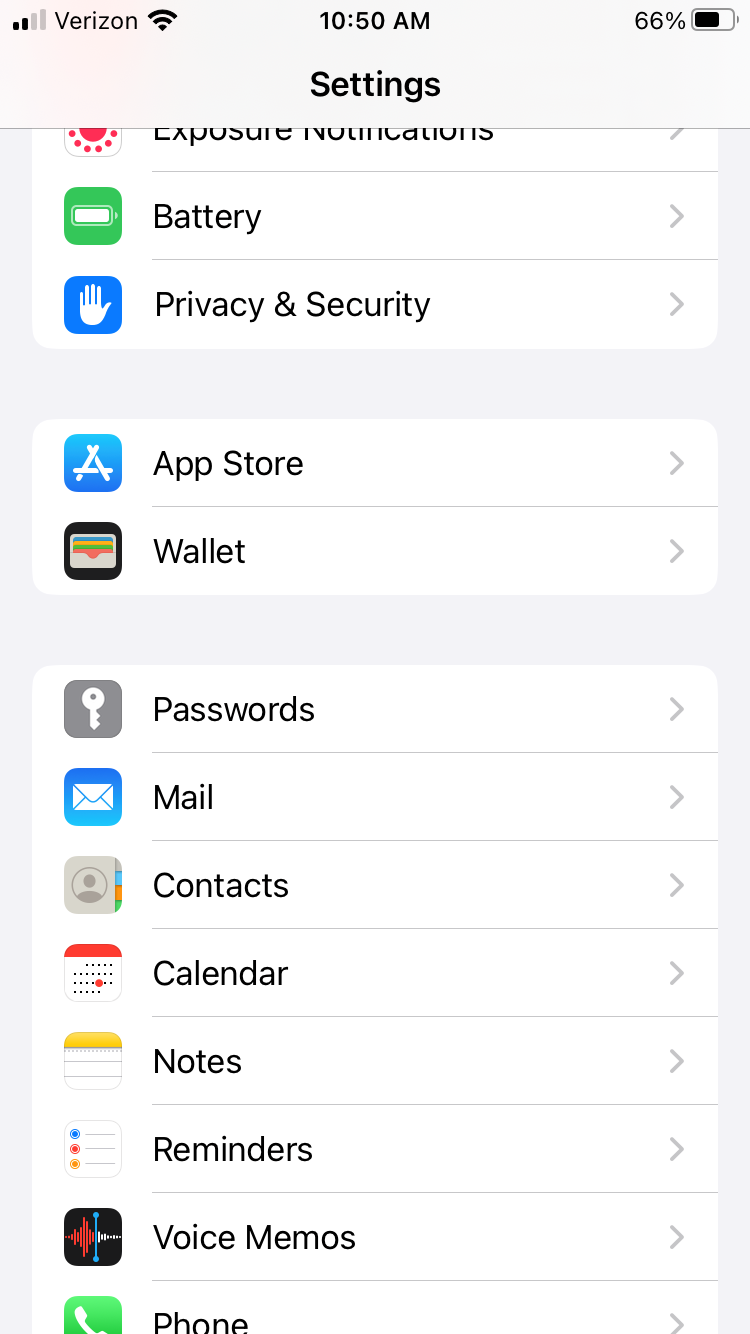Open Notes settings
750x1334 pixels.
[374, 1061]
